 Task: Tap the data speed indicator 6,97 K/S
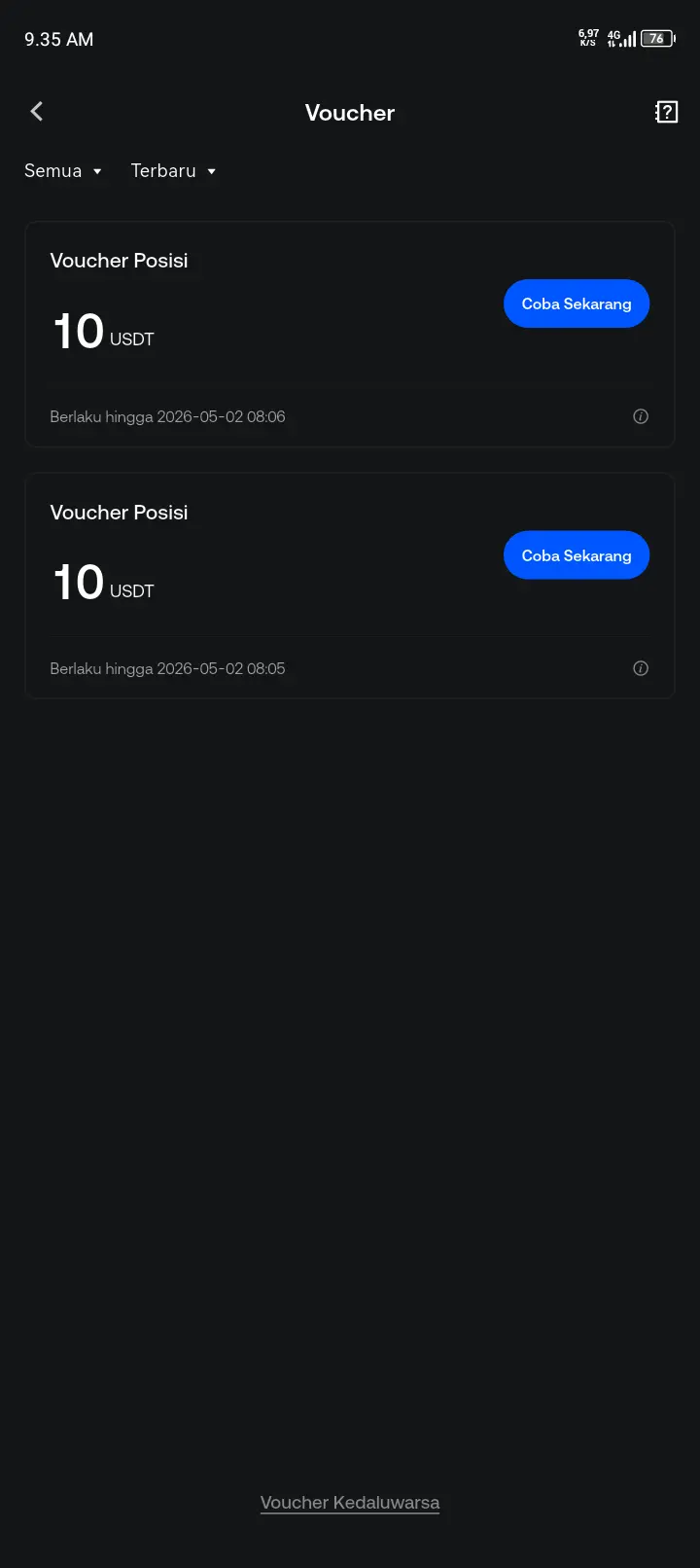click(588, 39)
